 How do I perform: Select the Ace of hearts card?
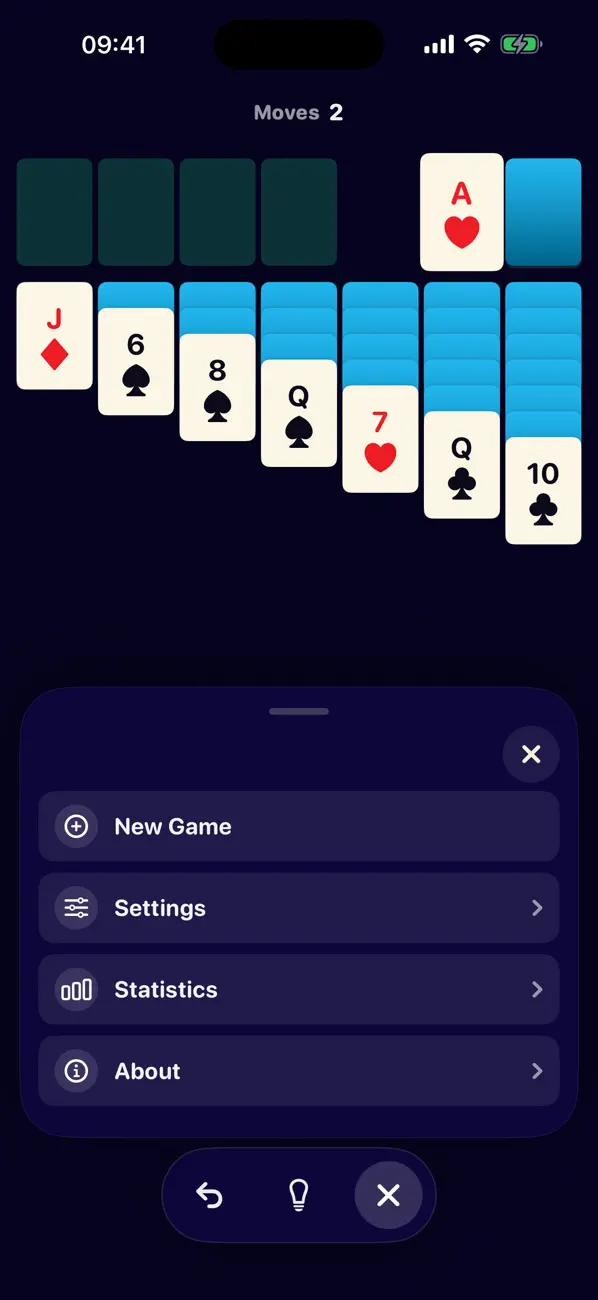click(x=462, y=212)
